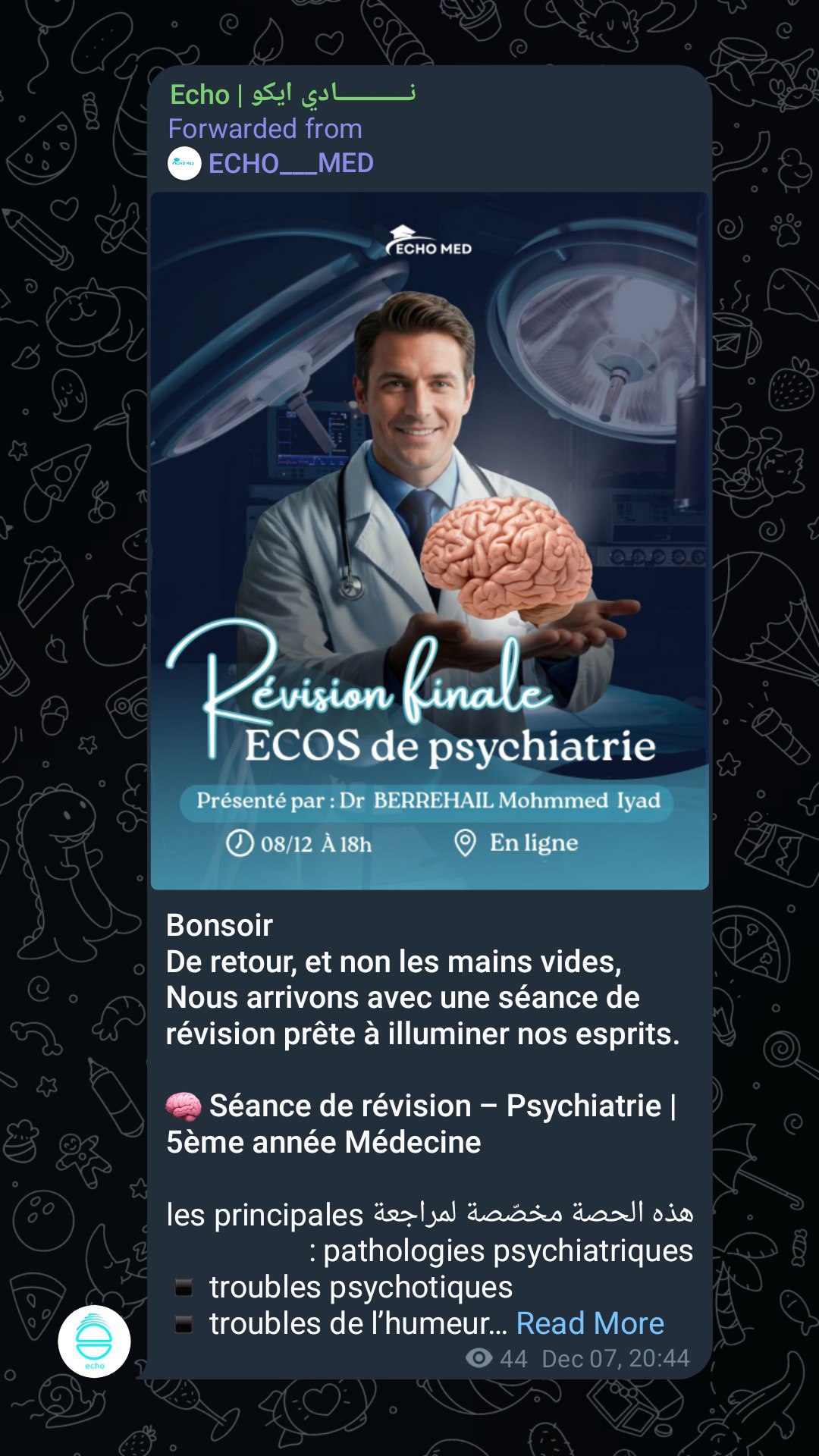Open the forwarded-from channel ECHO___MED

pyautogui.click(x=290, y=163)
